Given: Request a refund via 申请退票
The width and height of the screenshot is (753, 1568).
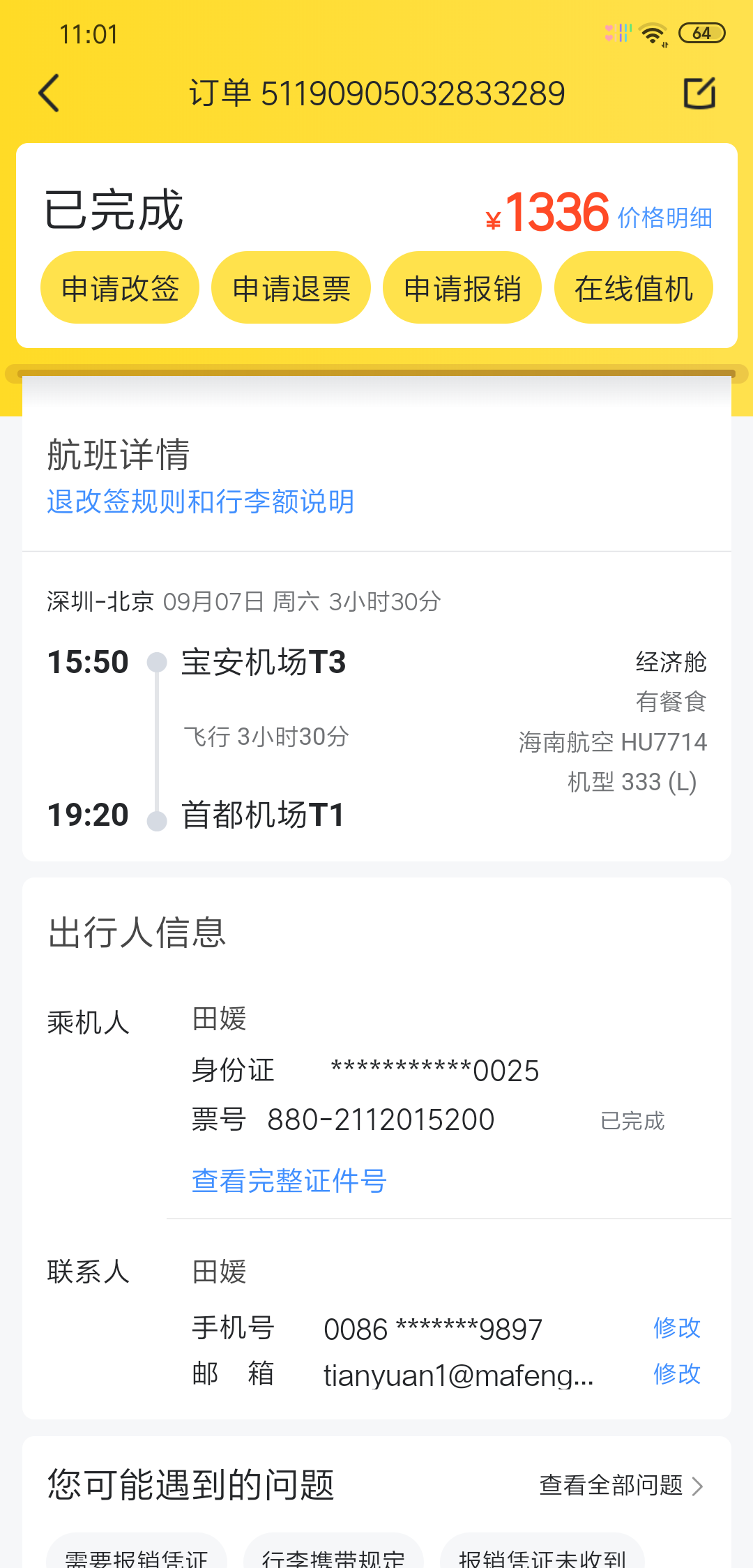Looking at the screenshot, I should pyautogui.click(x=291, y=288).
